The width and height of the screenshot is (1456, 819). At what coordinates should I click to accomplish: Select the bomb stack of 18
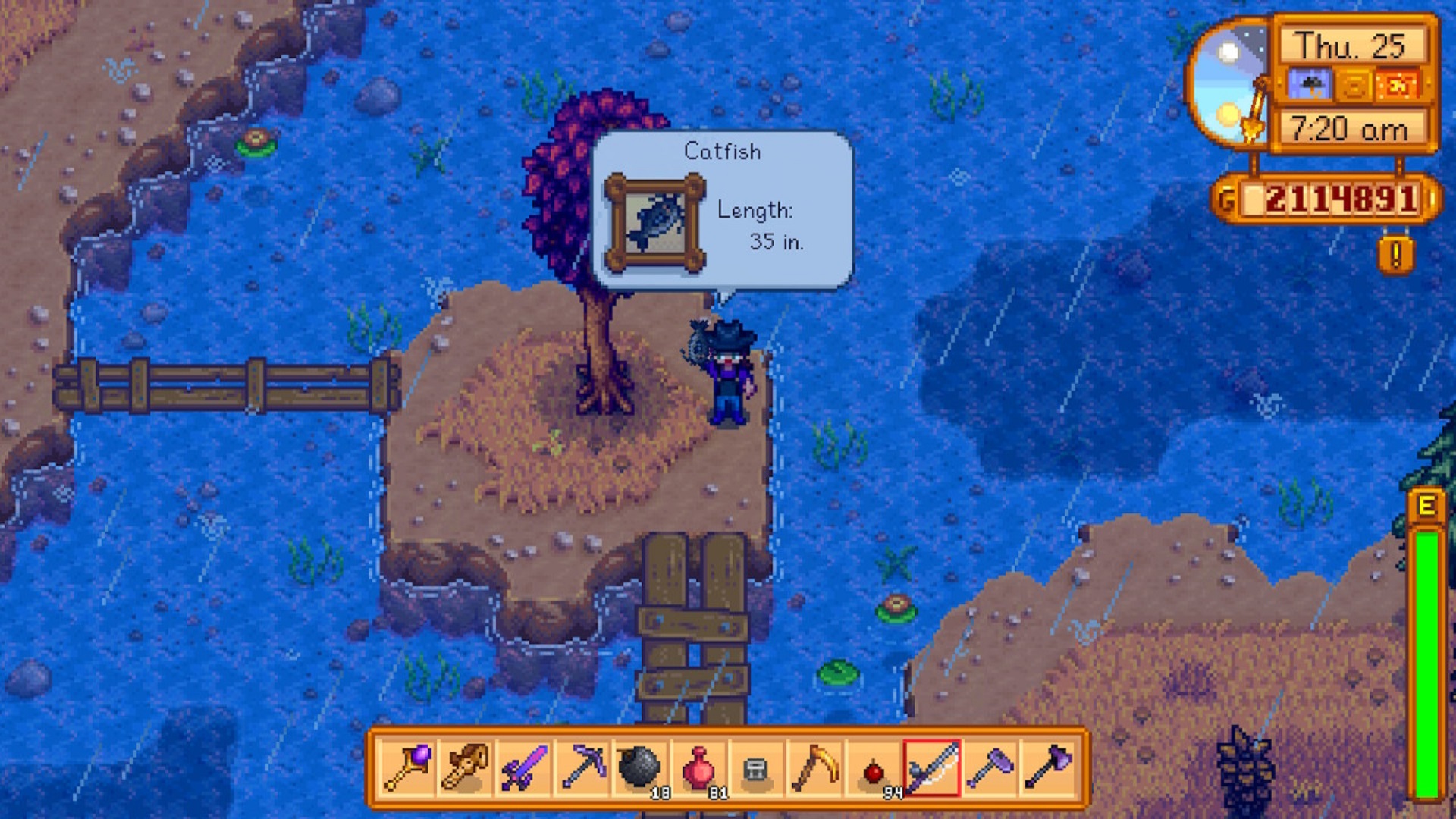(639, 768)
